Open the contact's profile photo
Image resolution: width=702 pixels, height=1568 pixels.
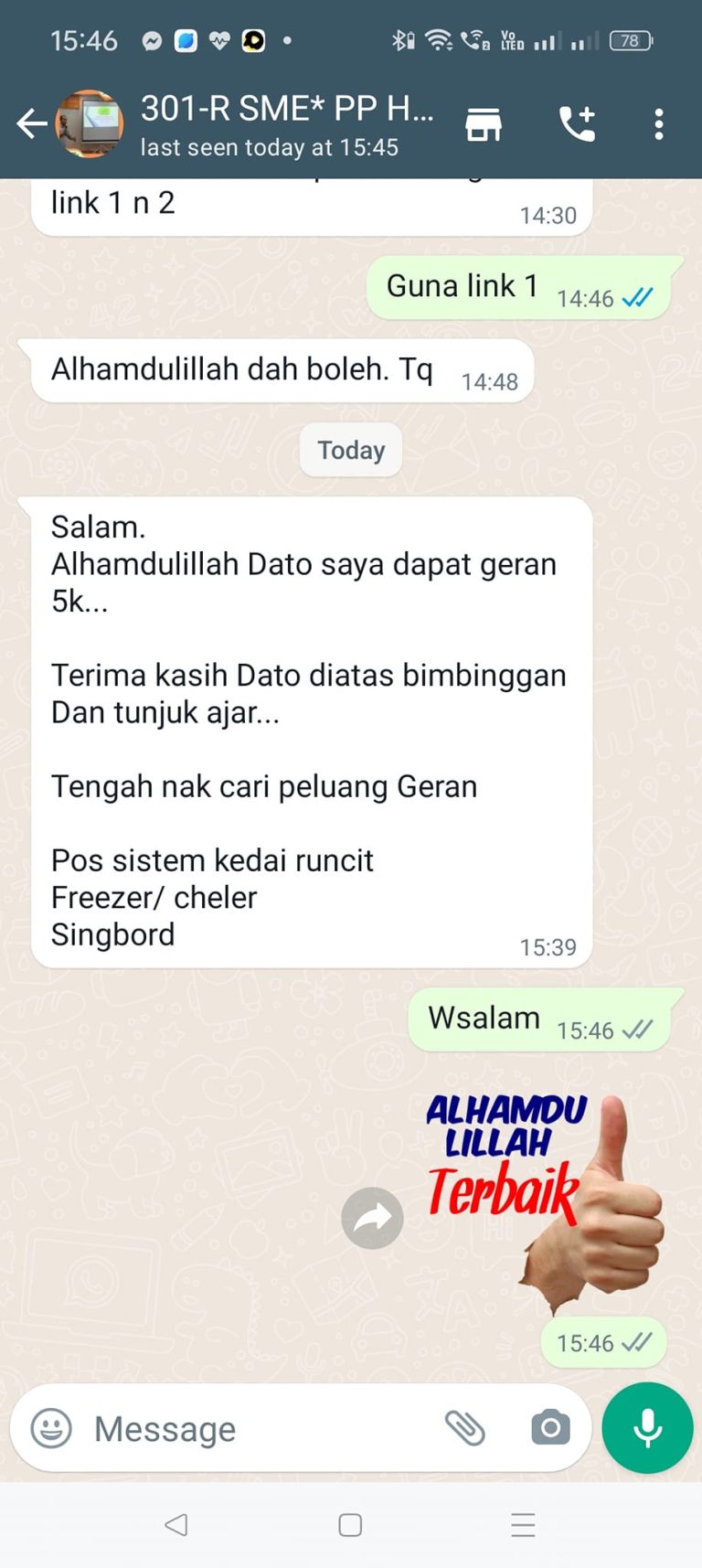click(x=90, y=123)
